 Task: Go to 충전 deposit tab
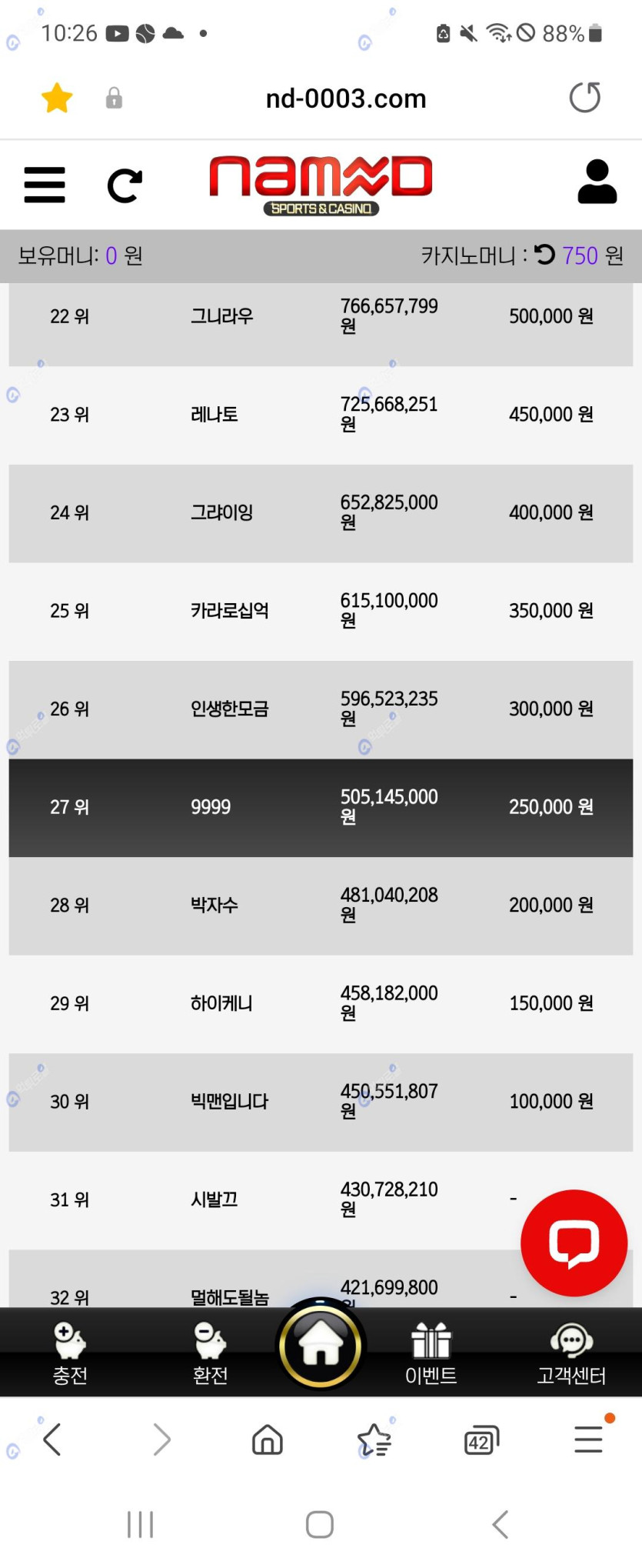[70, 1353]
